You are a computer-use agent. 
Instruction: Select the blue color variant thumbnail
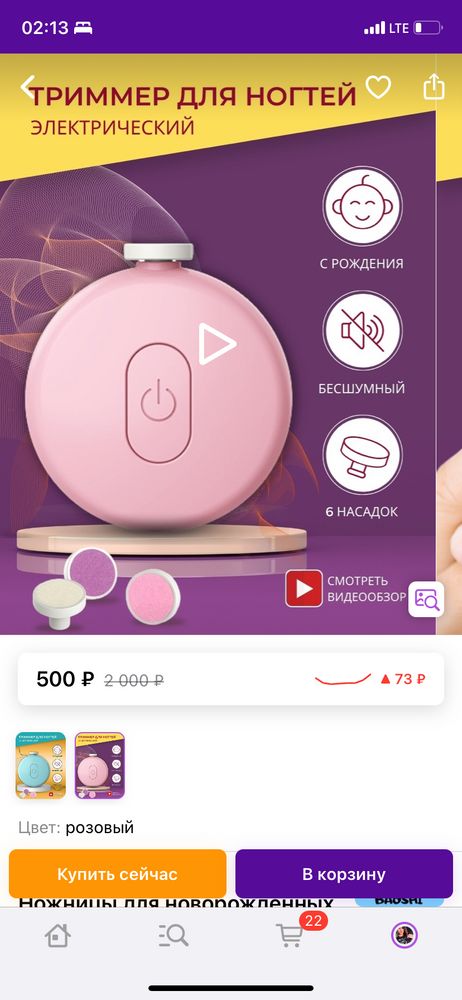pyautogui.click(x=41, y=765)
